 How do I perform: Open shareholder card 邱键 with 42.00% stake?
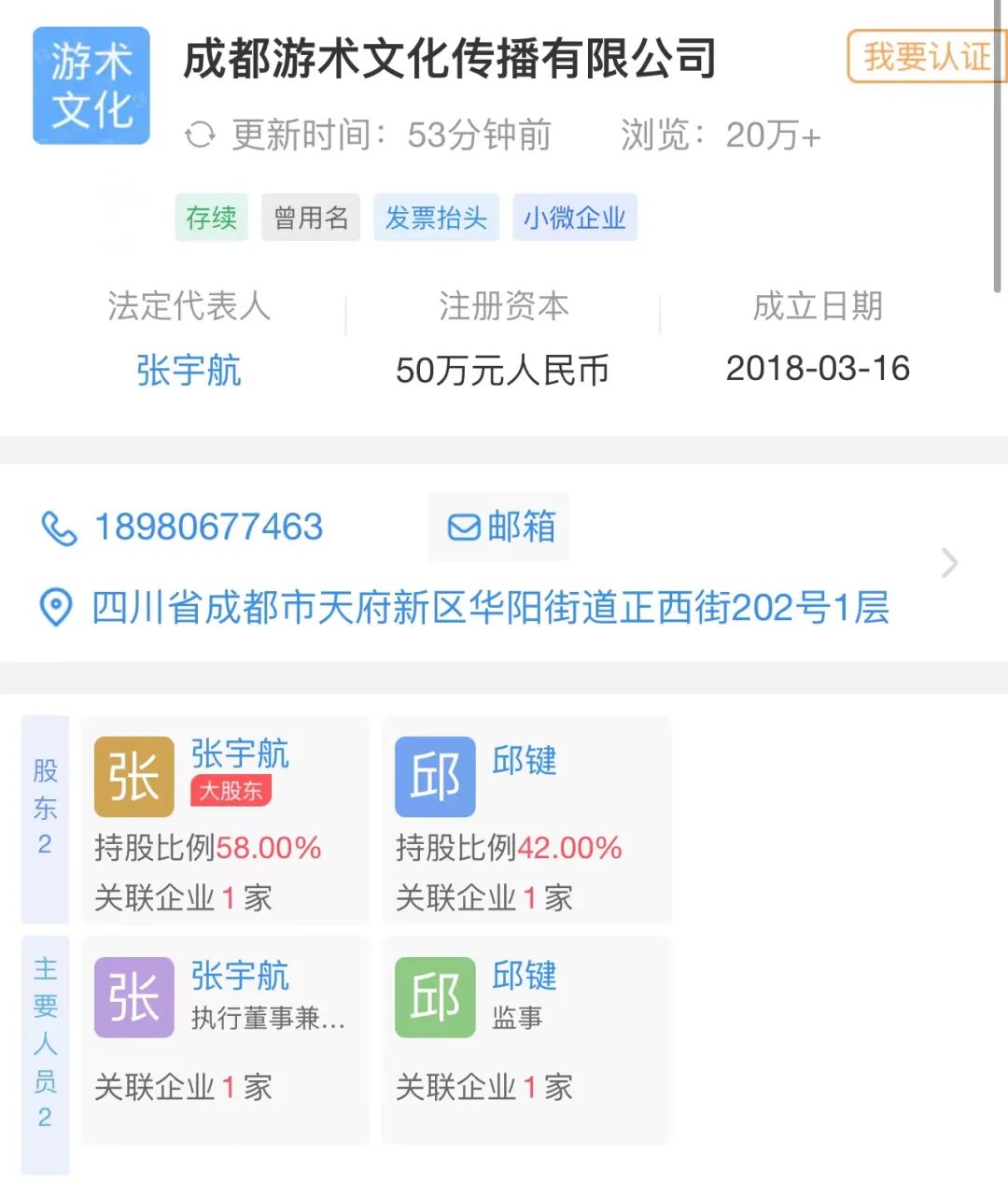pyautogui.click(x=526, y=820)
